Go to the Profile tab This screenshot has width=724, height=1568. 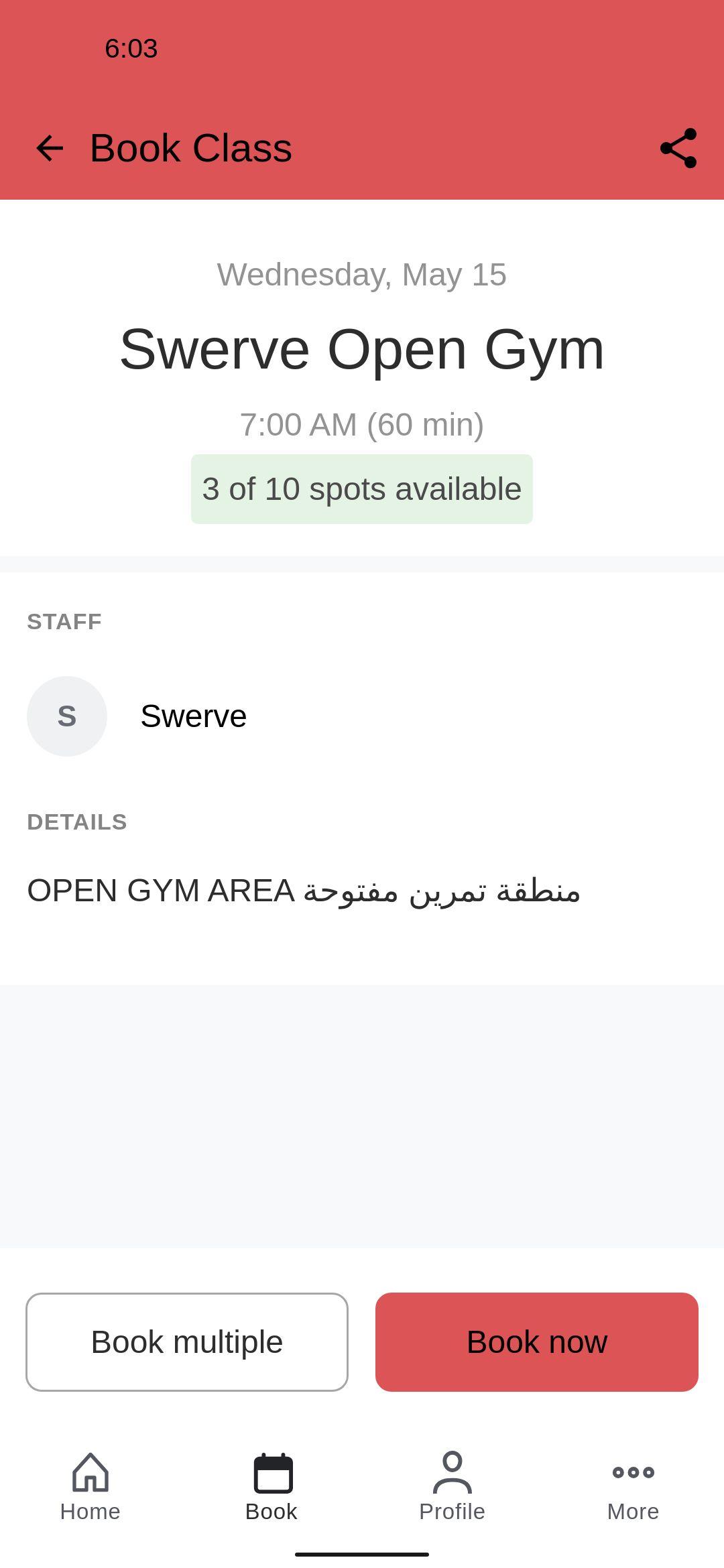(x=452, y=1487)
